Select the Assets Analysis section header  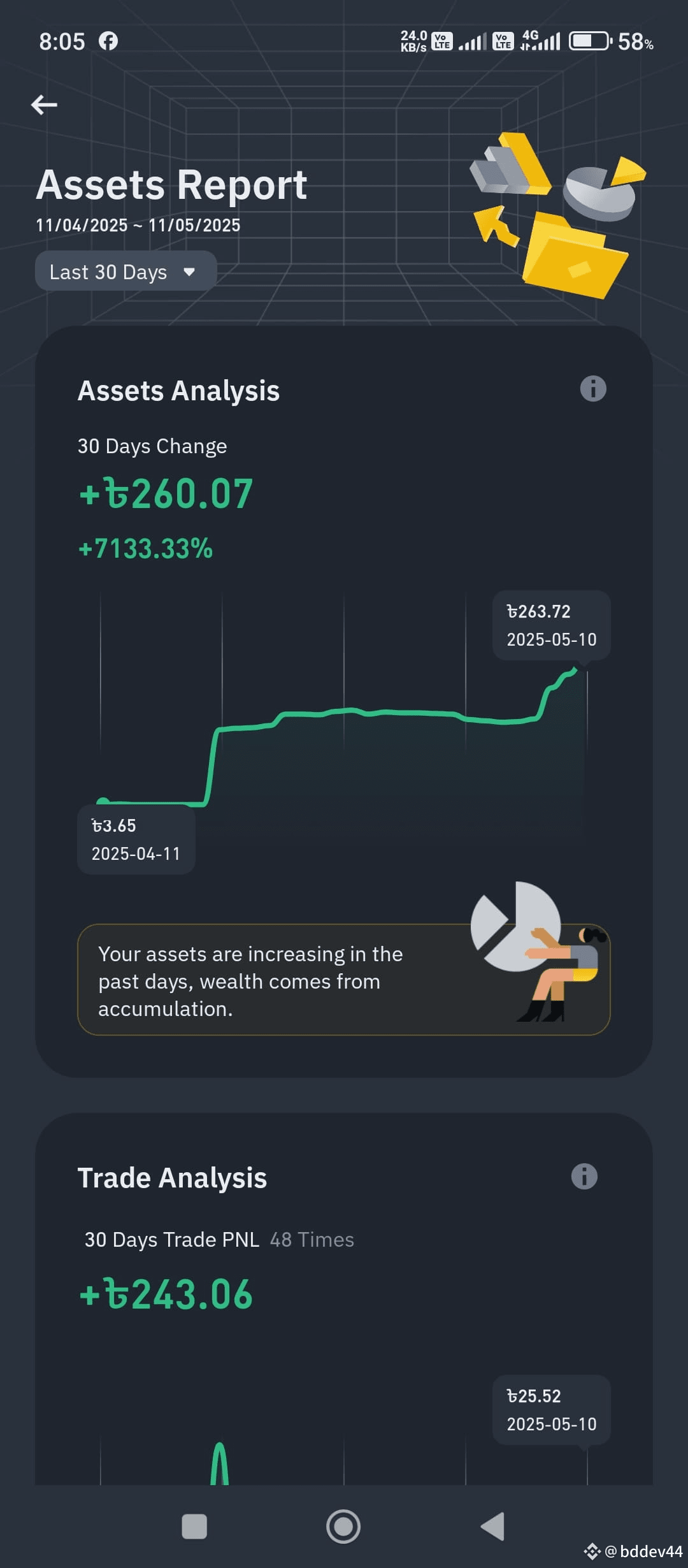coord(178,390)
